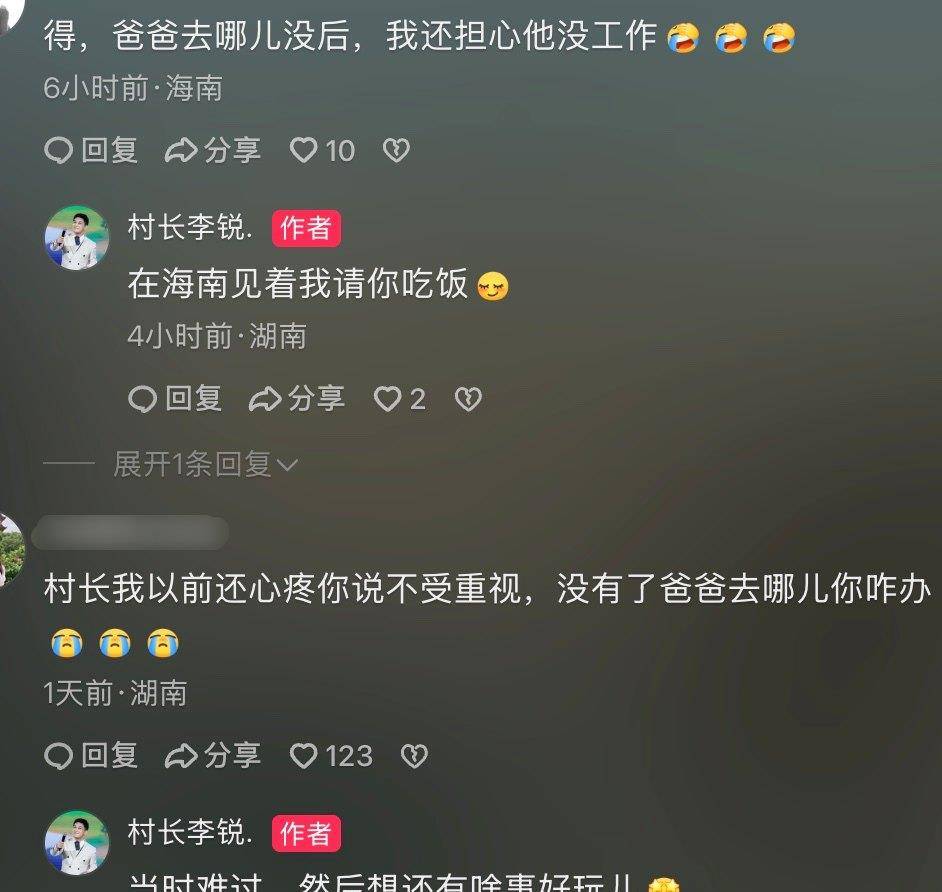The width and height of the screenshot is (942, 892).
Task: Share 村长李锐's 请你吃饭 reply
Action: click(x=297, y=400)
